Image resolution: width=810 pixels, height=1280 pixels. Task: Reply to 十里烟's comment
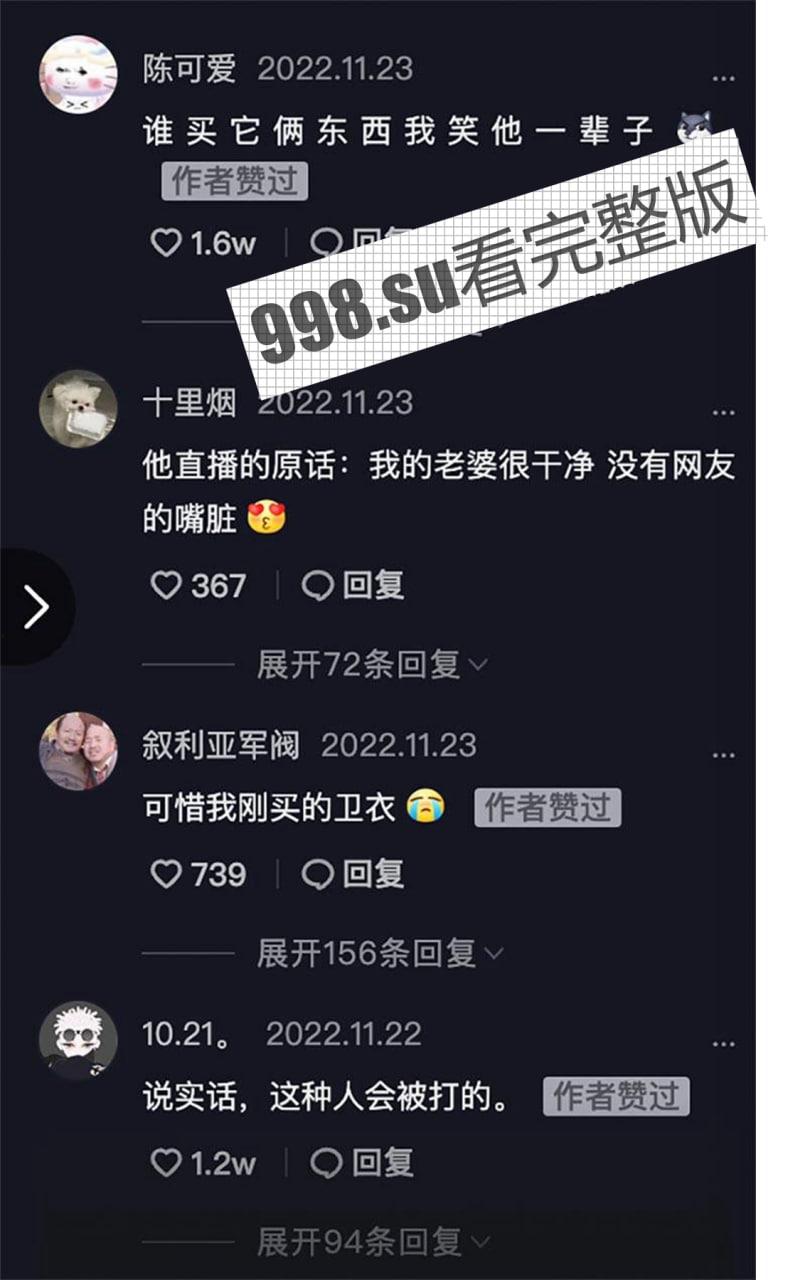click(353, 585)
